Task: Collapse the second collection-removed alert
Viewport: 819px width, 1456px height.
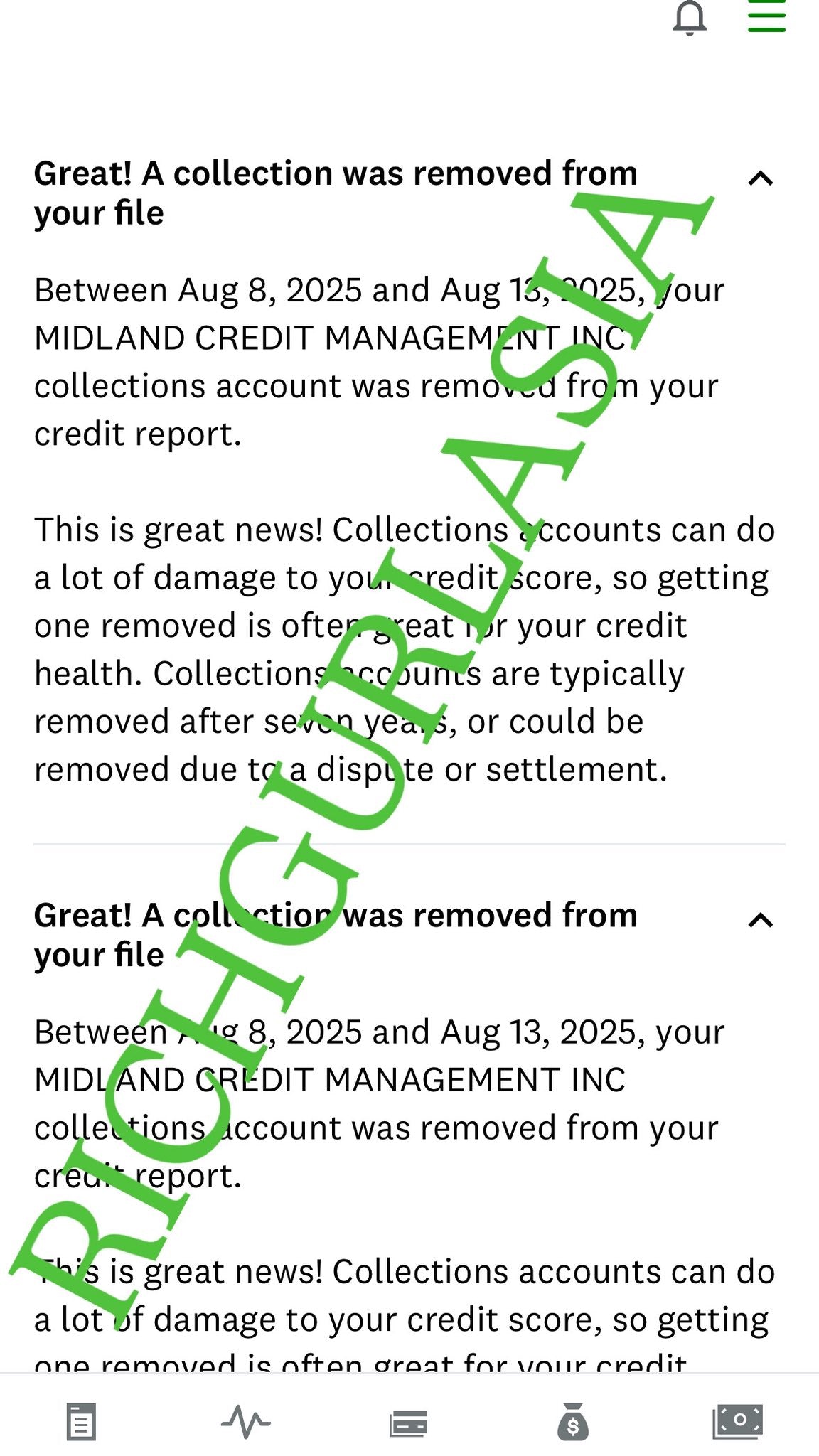Action: point(760,920)
